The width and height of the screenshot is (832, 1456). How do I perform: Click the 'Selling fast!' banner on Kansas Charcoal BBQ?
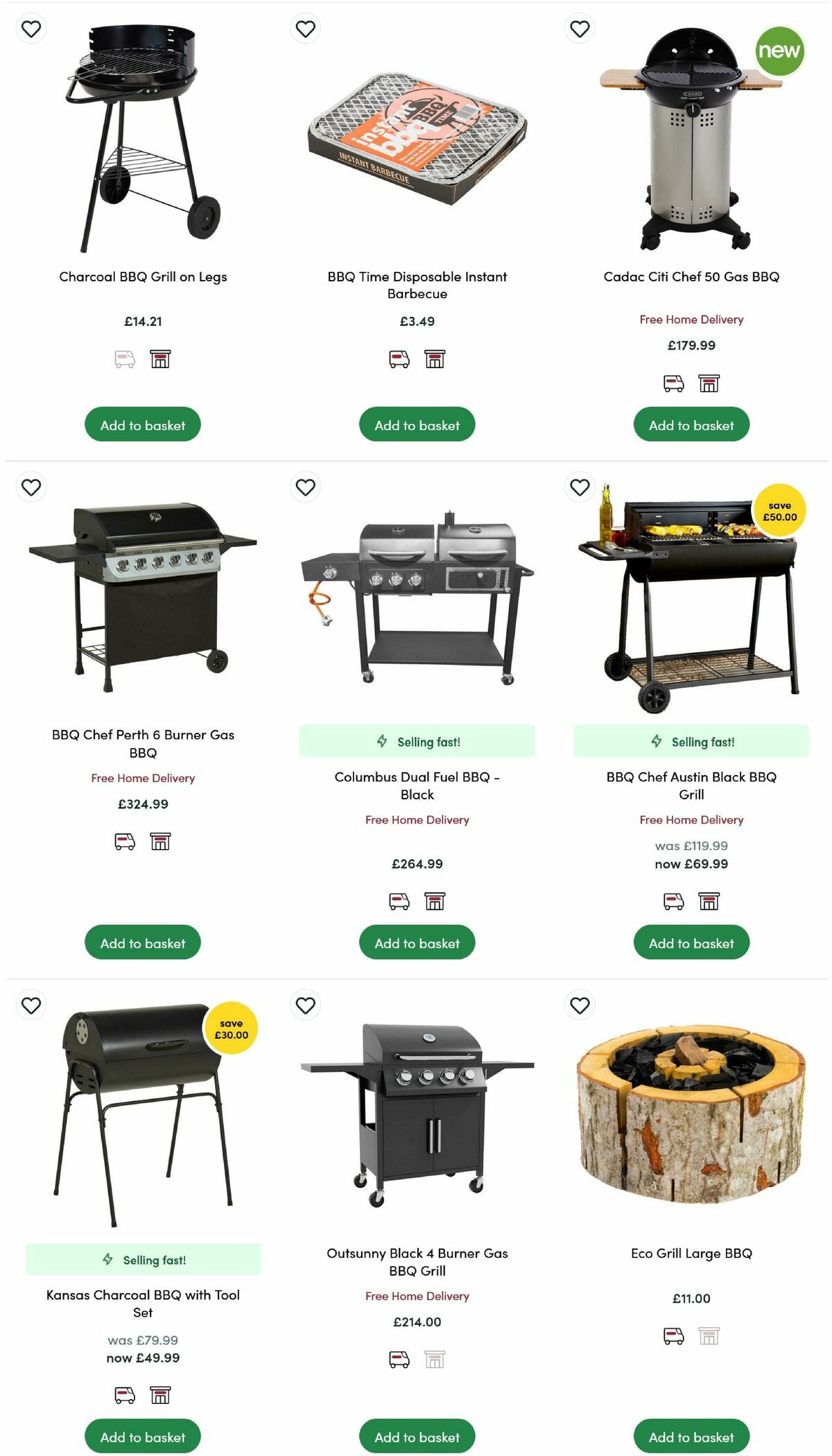point(142,1258)
